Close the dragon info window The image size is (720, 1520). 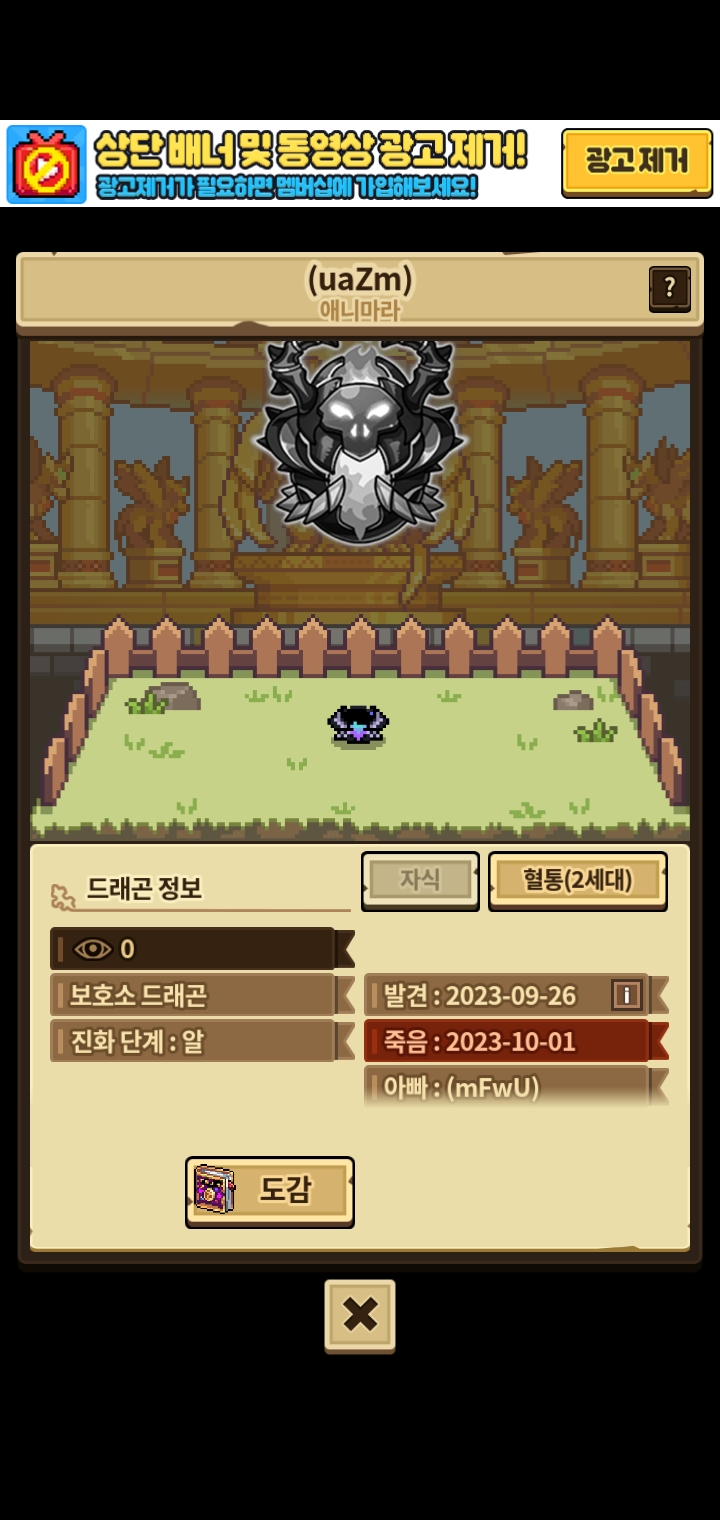pyautogui.click(x=360, y=1315)
